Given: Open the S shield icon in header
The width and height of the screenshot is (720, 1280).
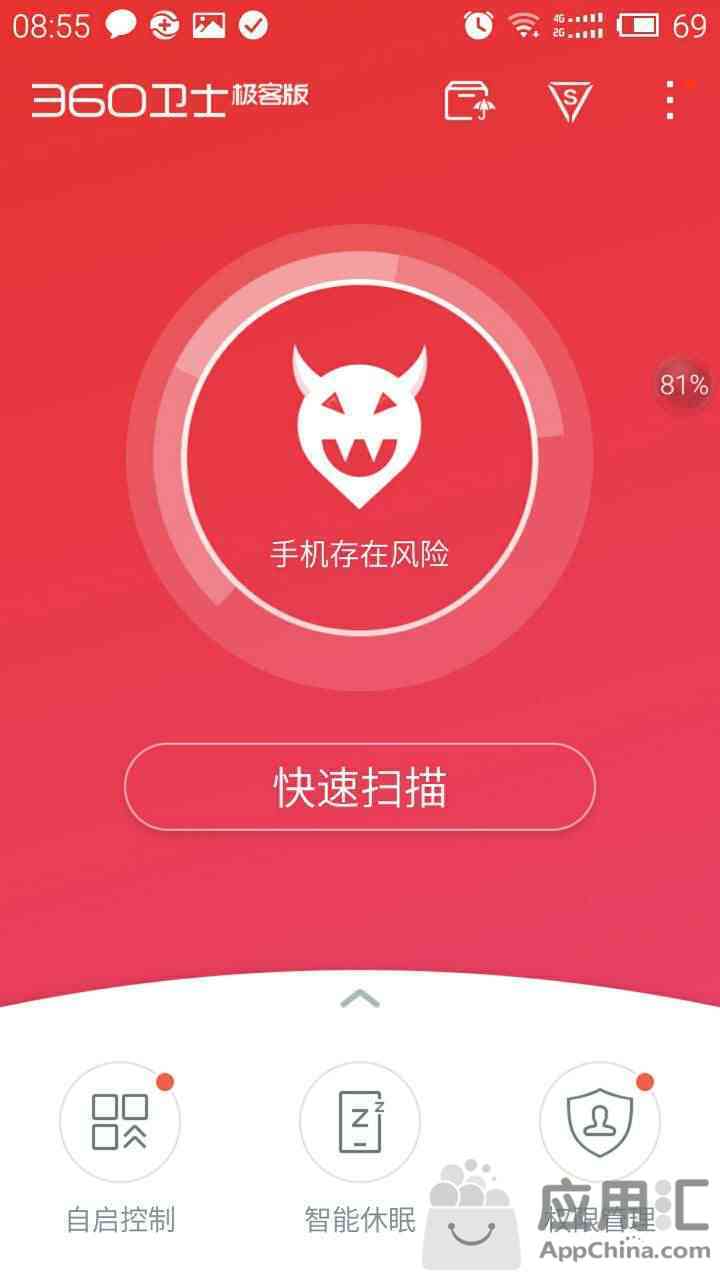Looking at the screenshot, I should [x=570, y=100].
